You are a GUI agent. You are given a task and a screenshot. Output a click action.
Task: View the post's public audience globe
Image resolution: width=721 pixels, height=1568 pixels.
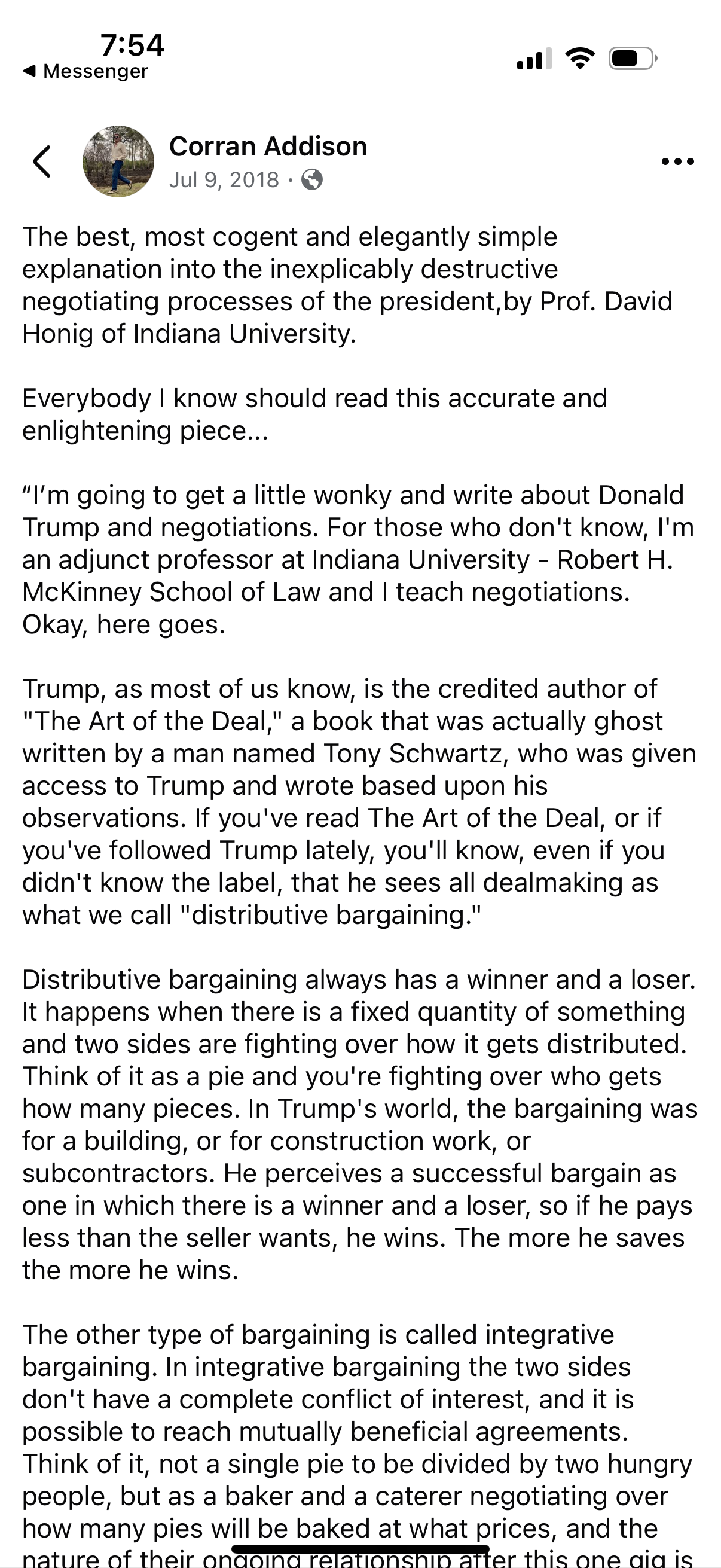[312, 180]
